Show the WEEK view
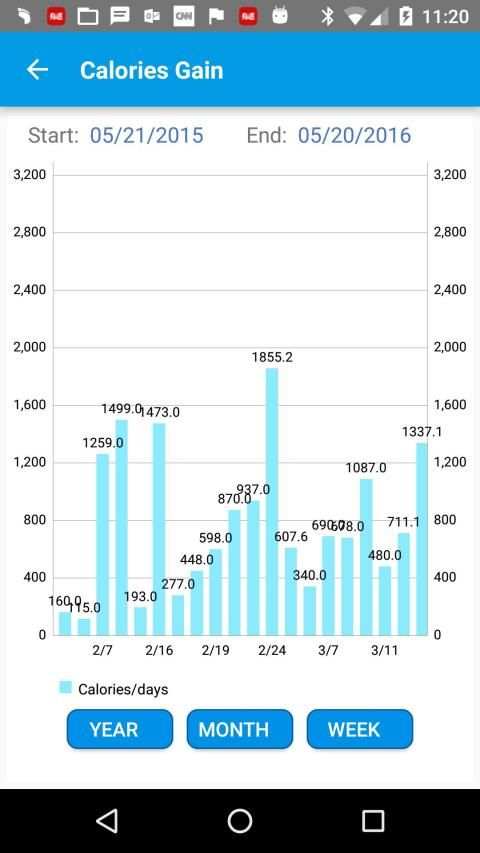The image size is (480, 853). pyautogui.click(x=360, y=729)
